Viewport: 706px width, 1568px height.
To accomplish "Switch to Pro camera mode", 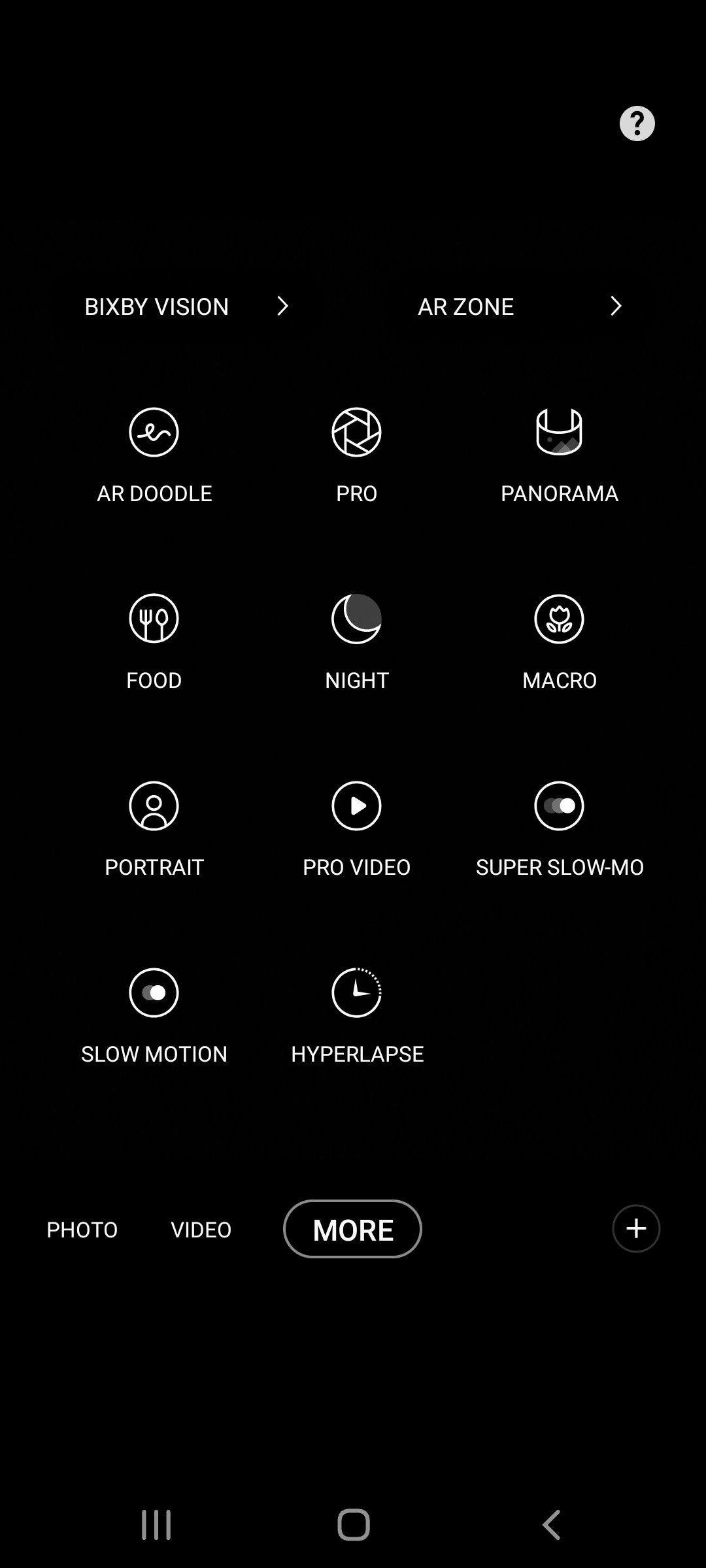I will pos(356,456).
